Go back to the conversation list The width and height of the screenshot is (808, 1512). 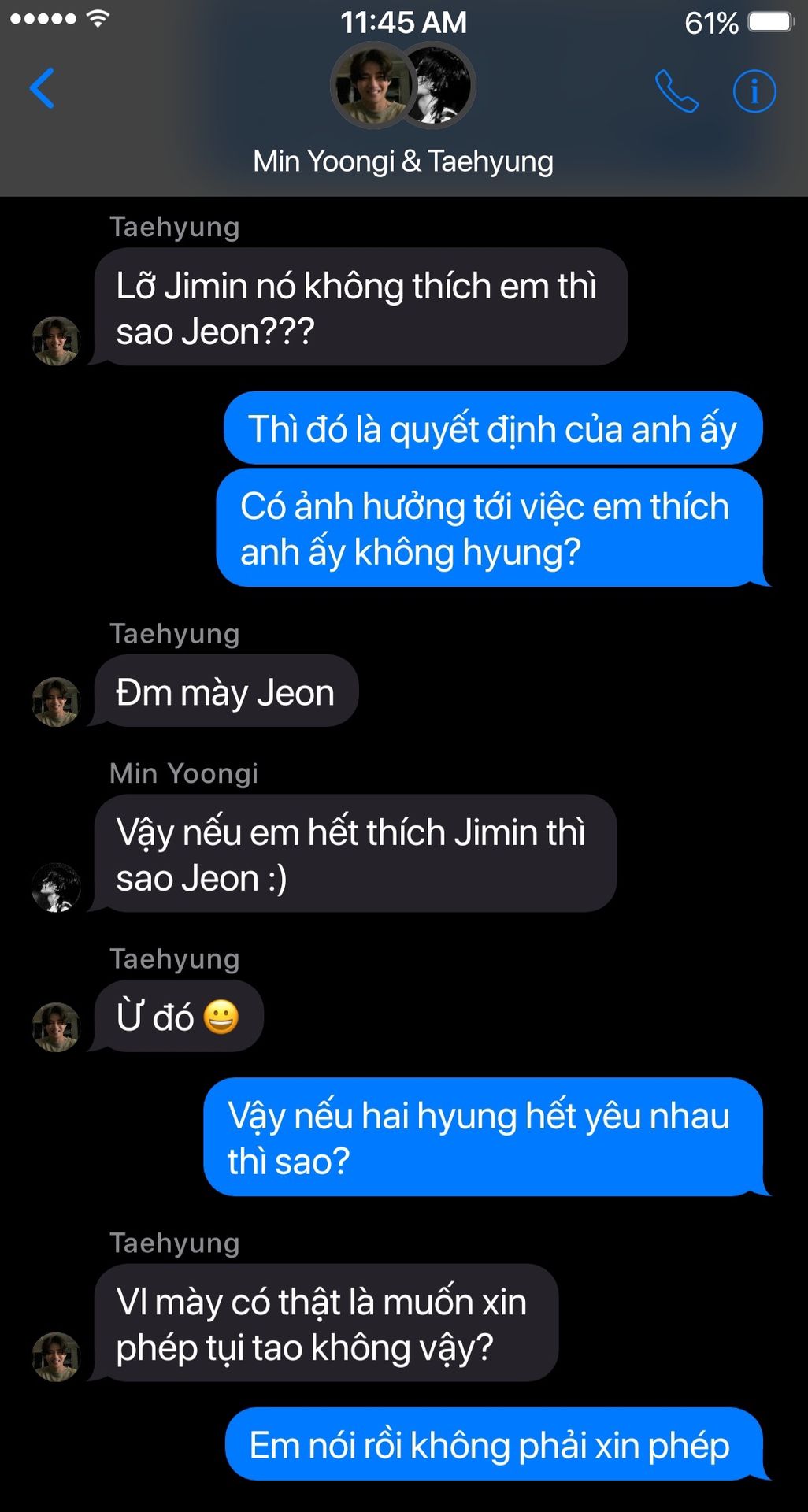[x=42, y=87]
